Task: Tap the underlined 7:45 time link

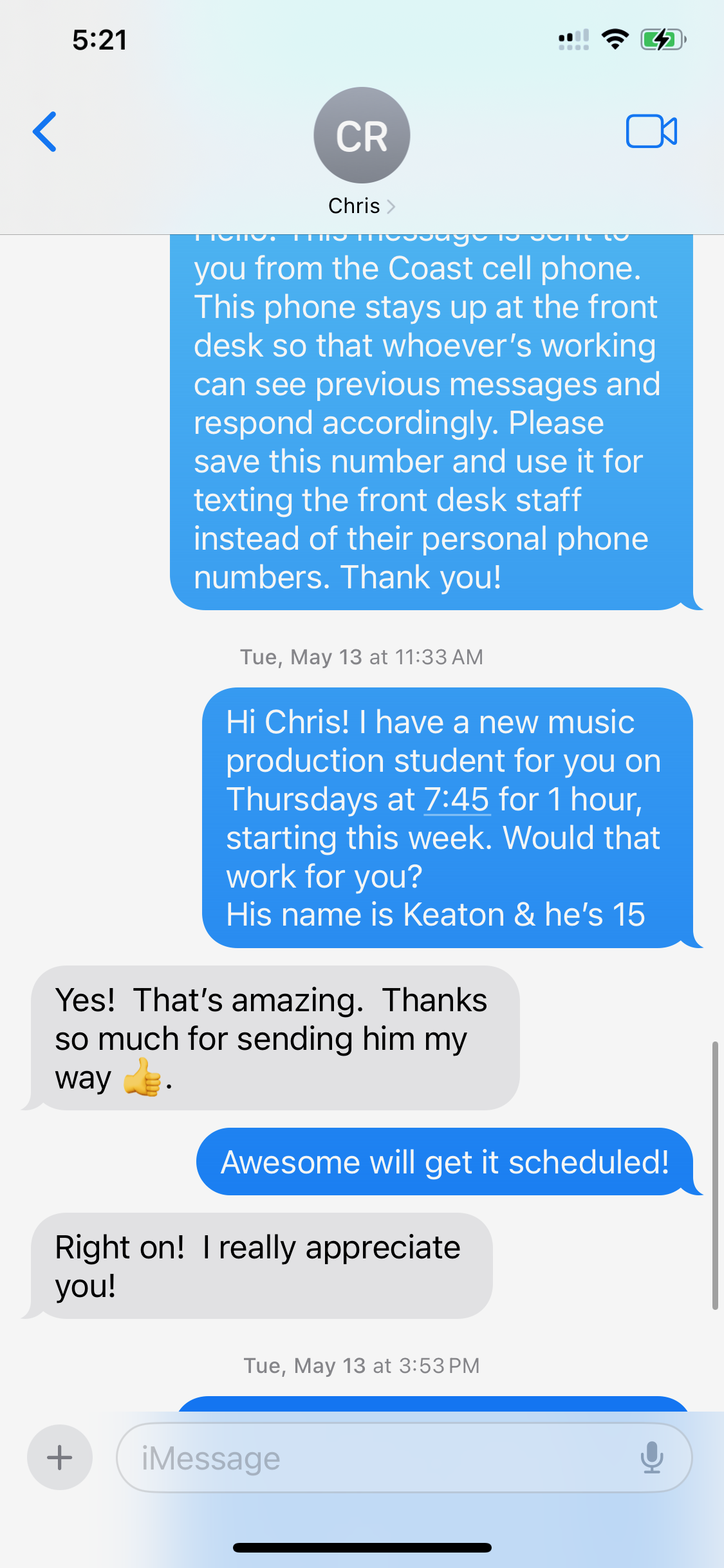Action: click(457, 799)
